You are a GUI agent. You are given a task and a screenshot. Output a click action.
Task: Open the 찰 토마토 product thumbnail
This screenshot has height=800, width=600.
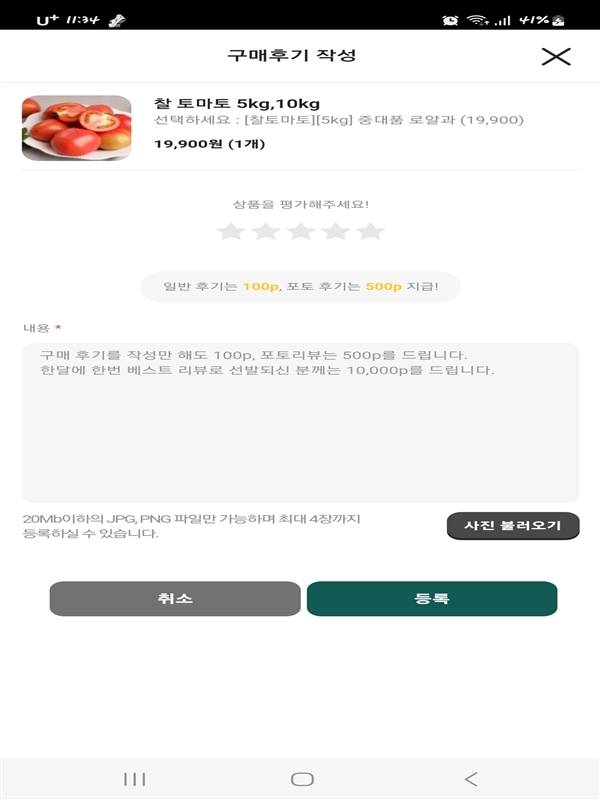(76, 128)
